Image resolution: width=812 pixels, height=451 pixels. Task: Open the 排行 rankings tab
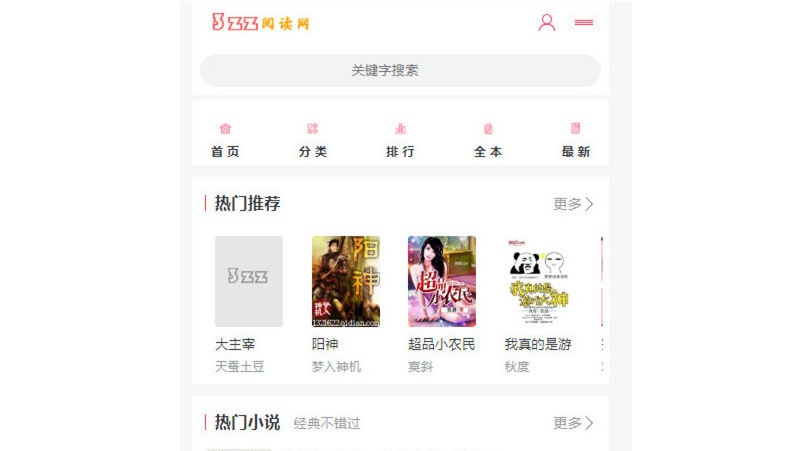(x=400, y=141)
